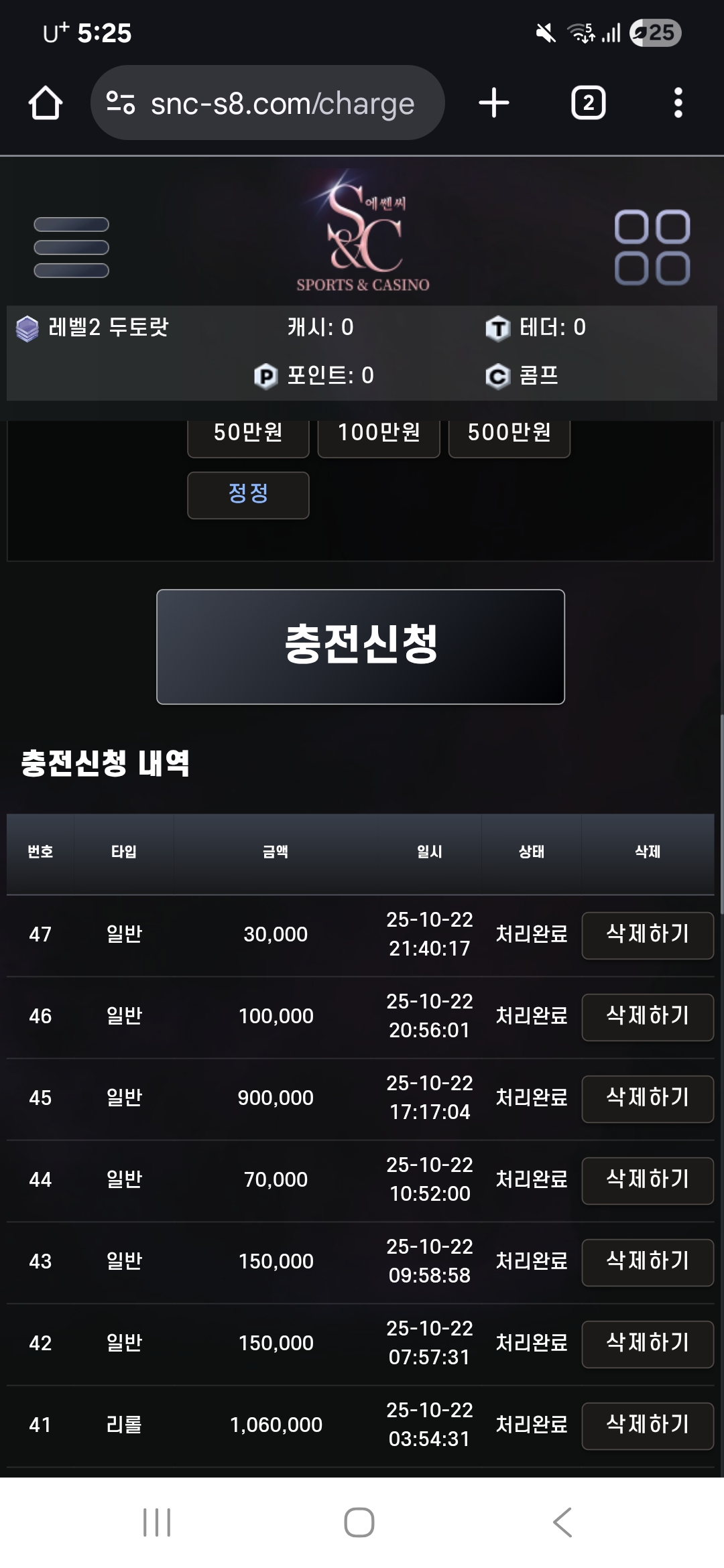The height and width of the screenshot is (1568, 724).
Task: Delete the 리롤 record number 41
Action: coord(647,1425)
